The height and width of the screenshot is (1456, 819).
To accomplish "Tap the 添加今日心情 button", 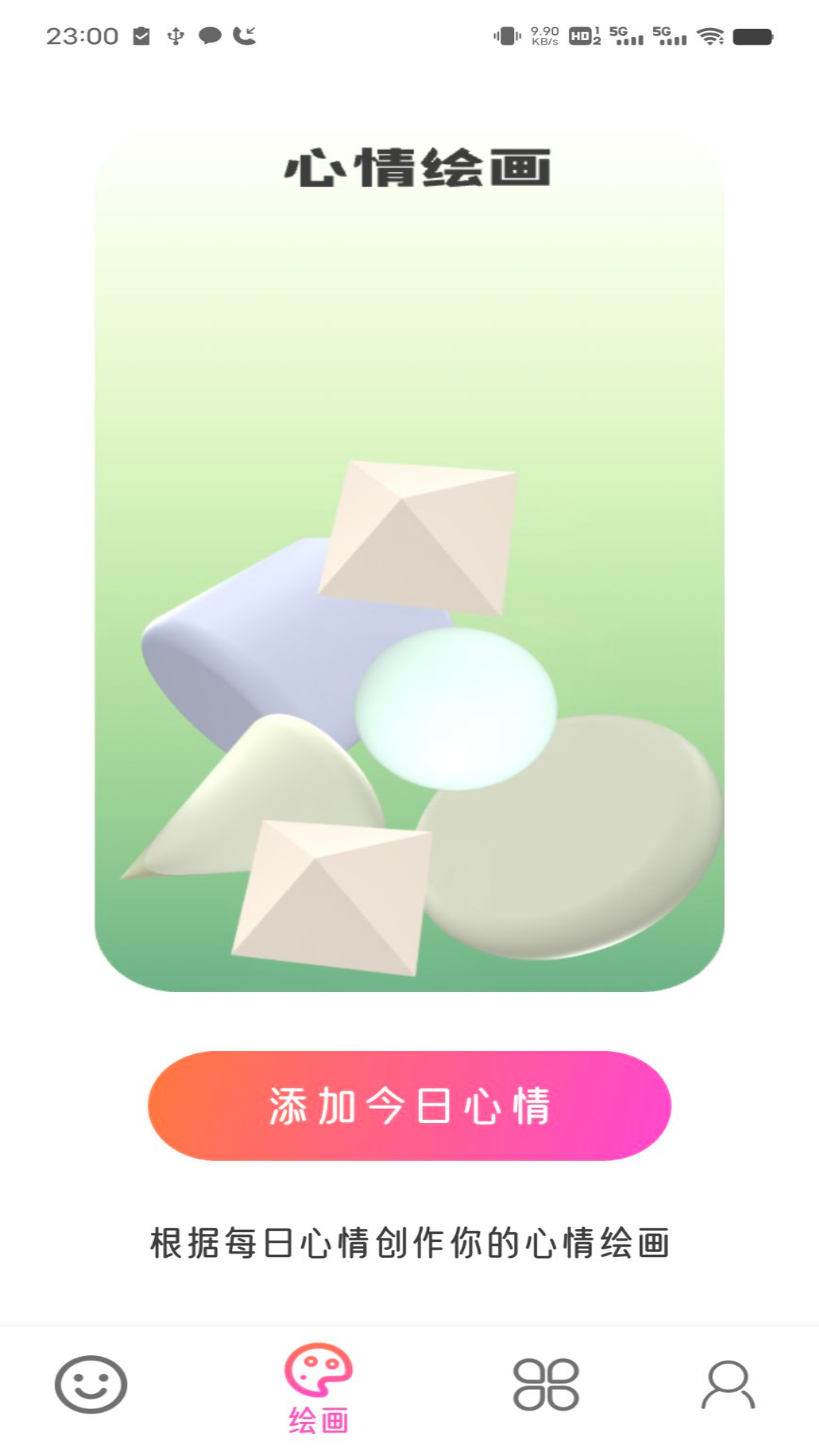I will click(x=409, y=1105).
